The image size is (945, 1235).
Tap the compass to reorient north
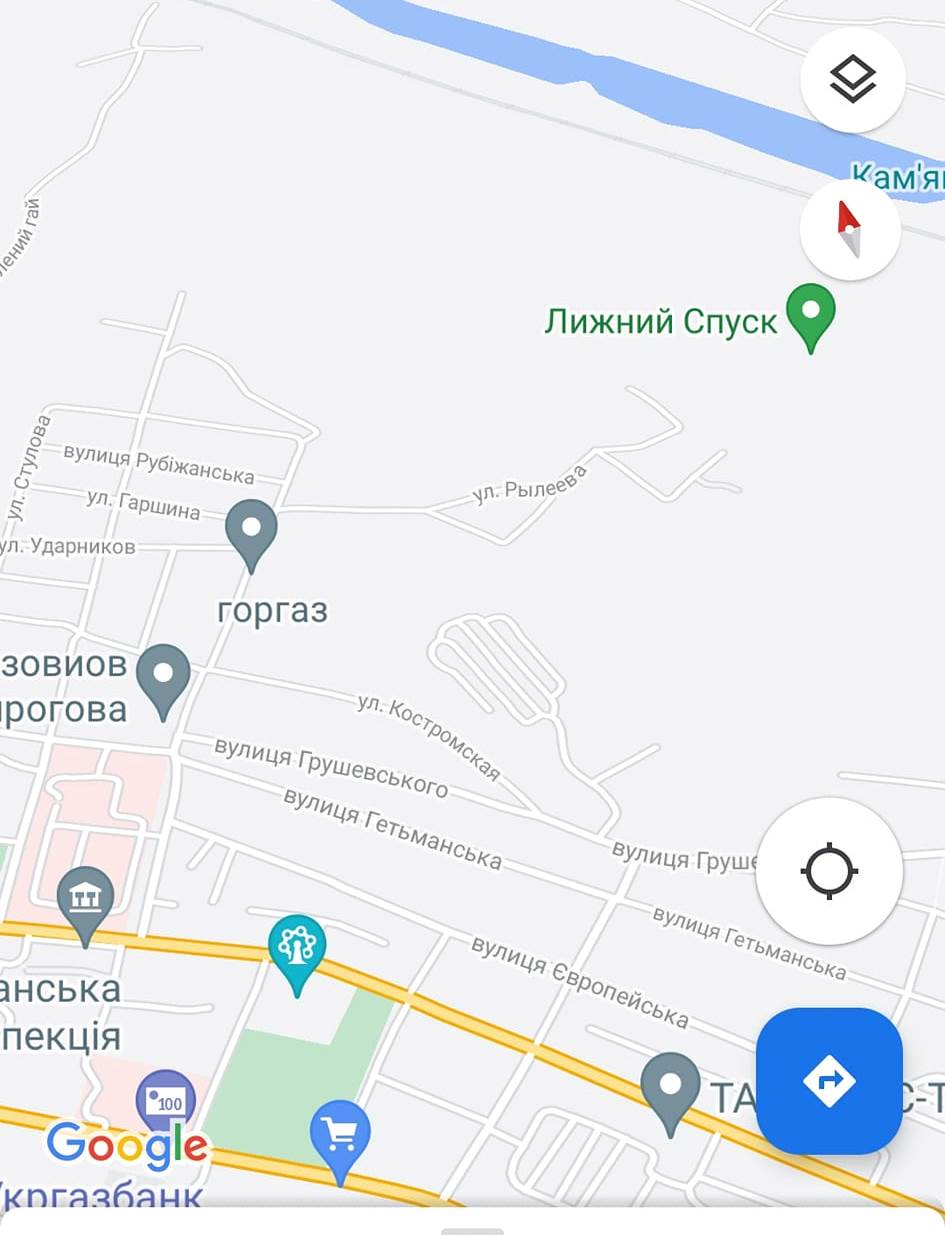pos(849,230)
